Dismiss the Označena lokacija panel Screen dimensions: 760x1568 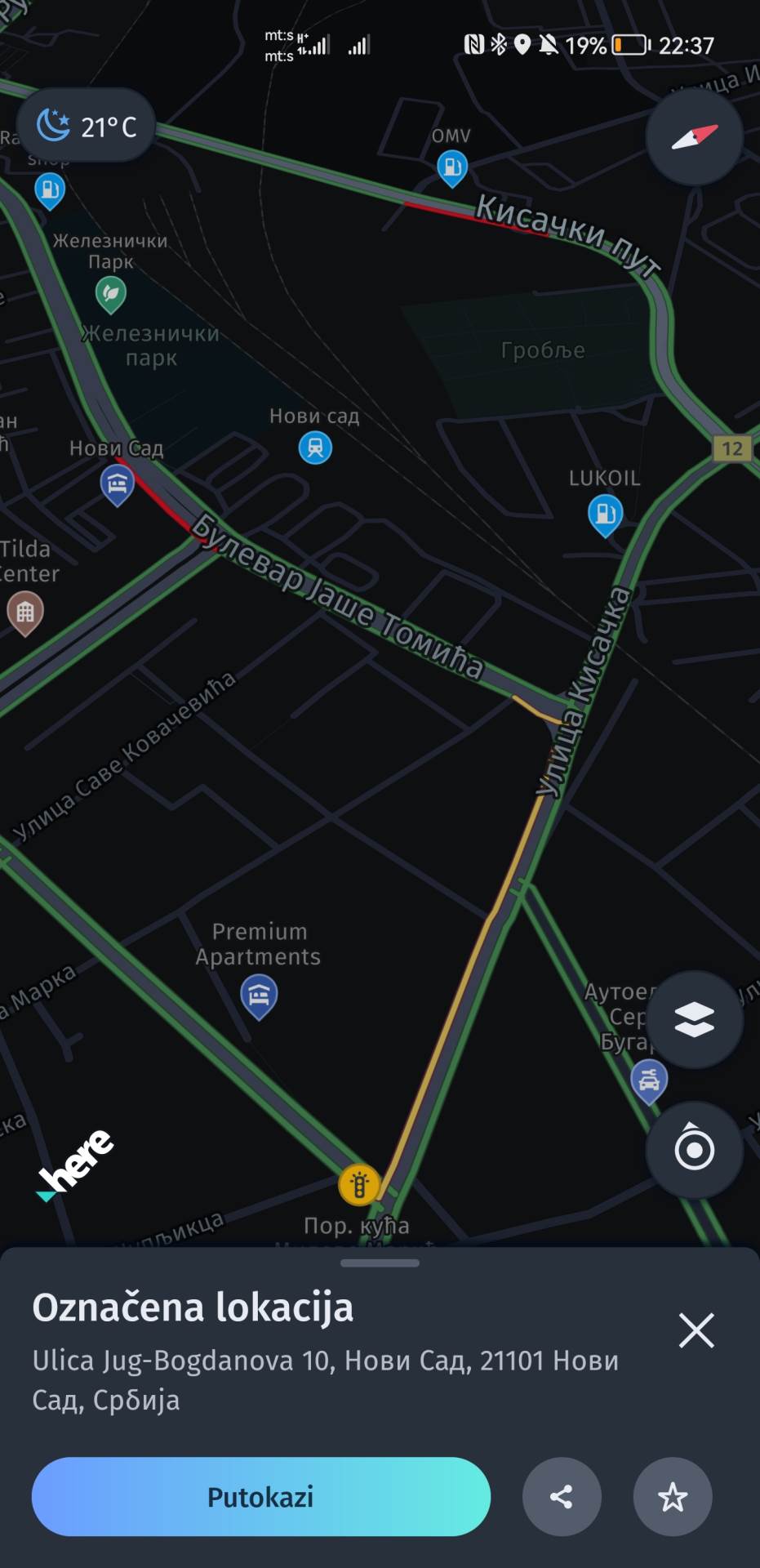[x=696, y=1330]
